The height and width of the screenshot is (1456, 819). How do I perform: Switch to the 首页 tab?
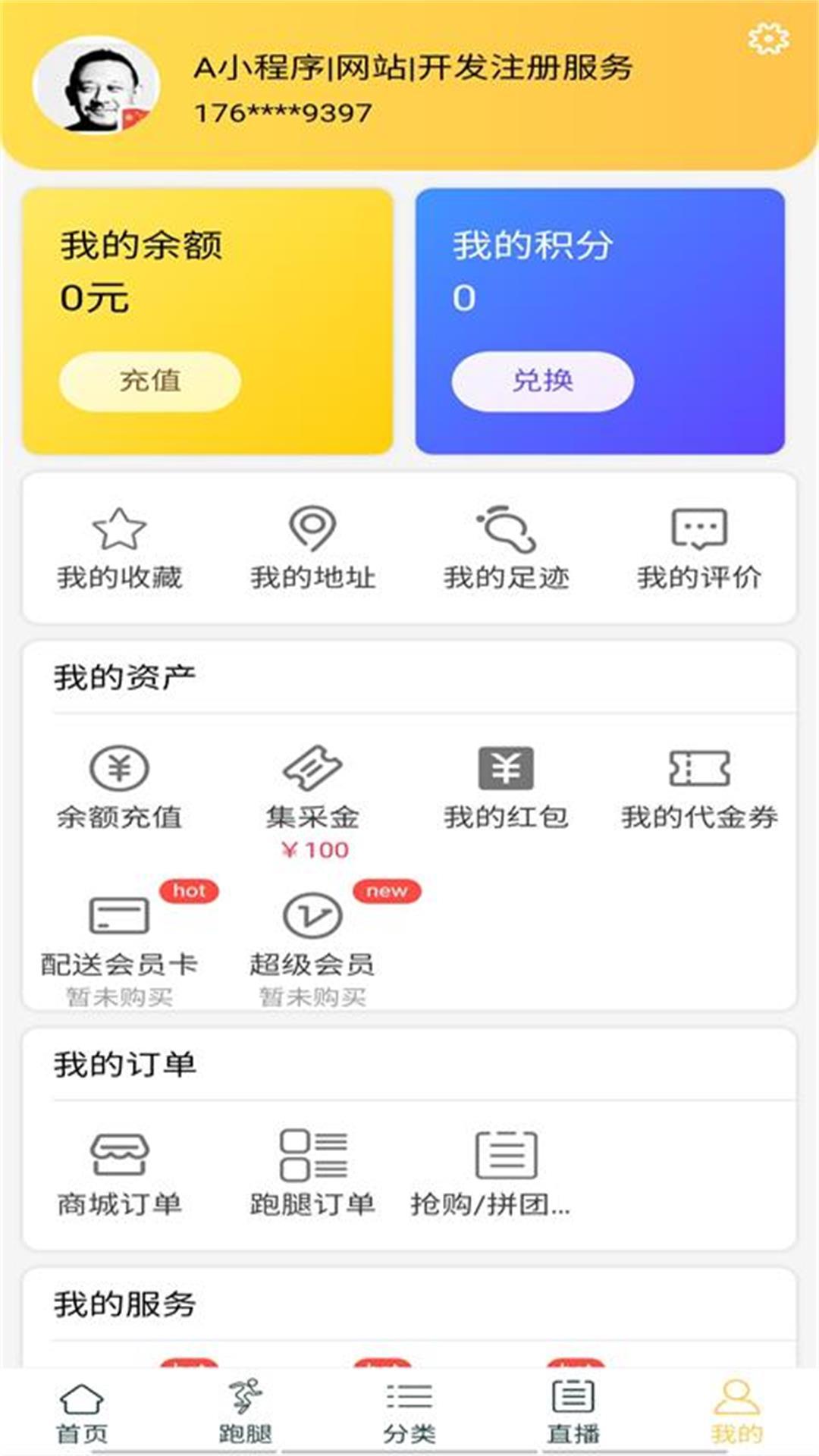82,1412
